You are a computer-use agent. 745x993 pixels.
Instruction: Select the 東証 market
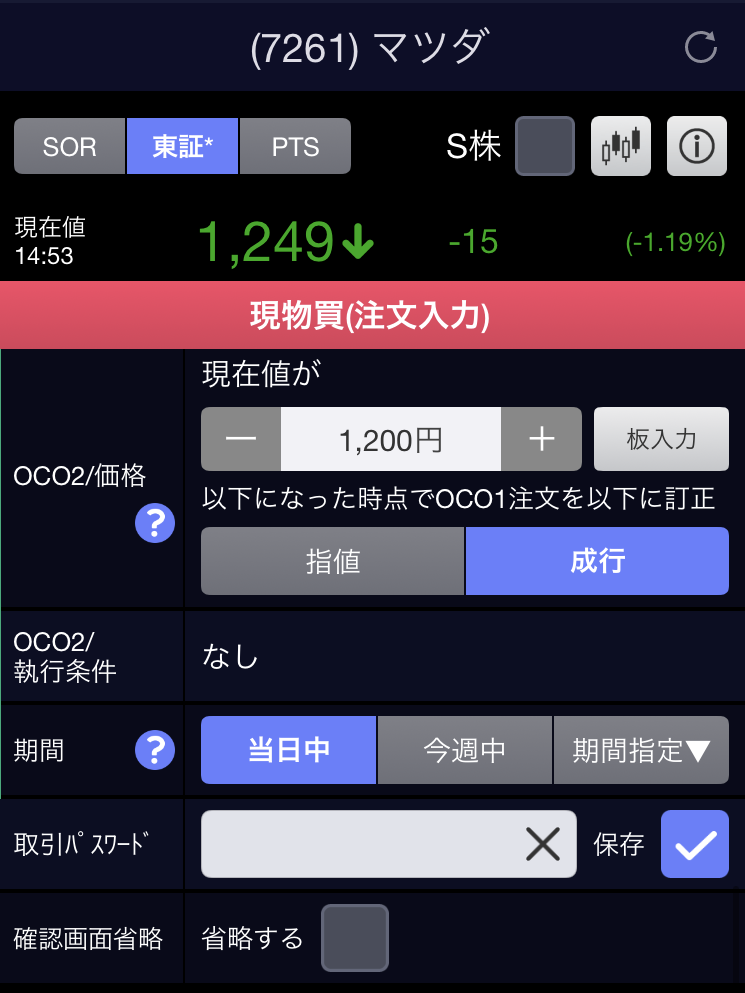click(183, 147)
